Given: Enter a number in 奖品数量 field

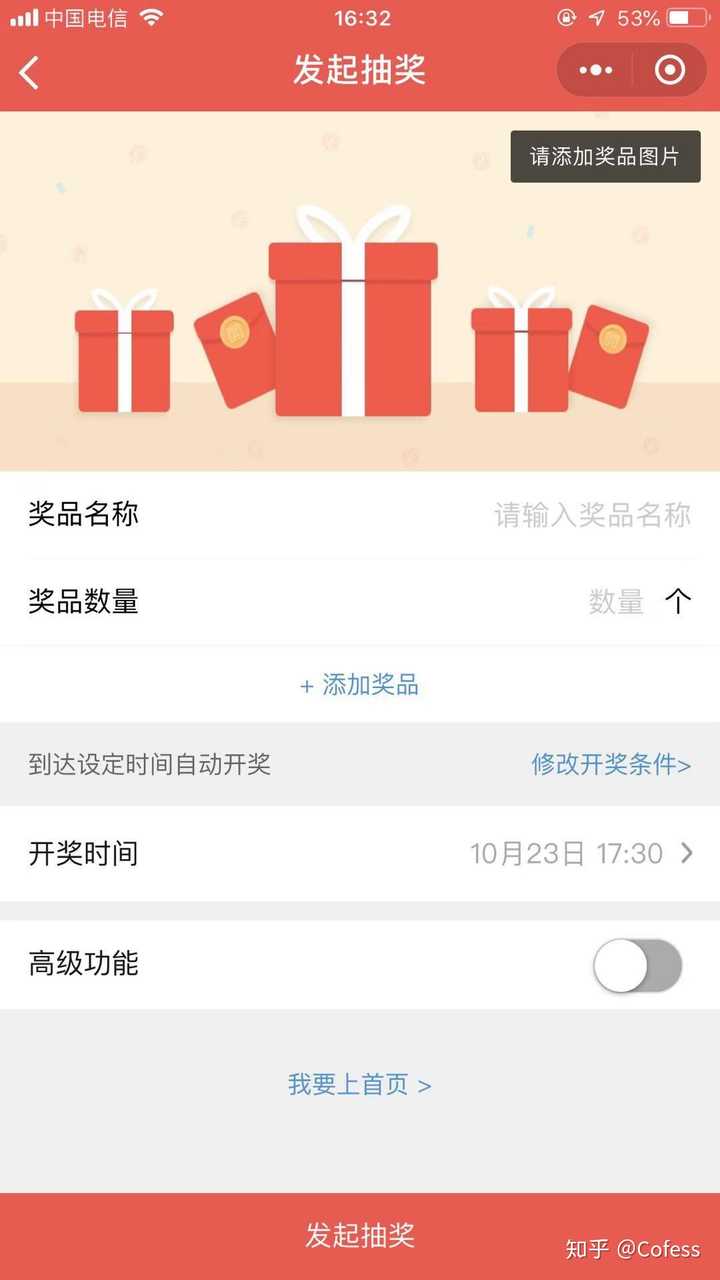Looking at the screenshot, I should pyautogui.click(x=616, y=602).
